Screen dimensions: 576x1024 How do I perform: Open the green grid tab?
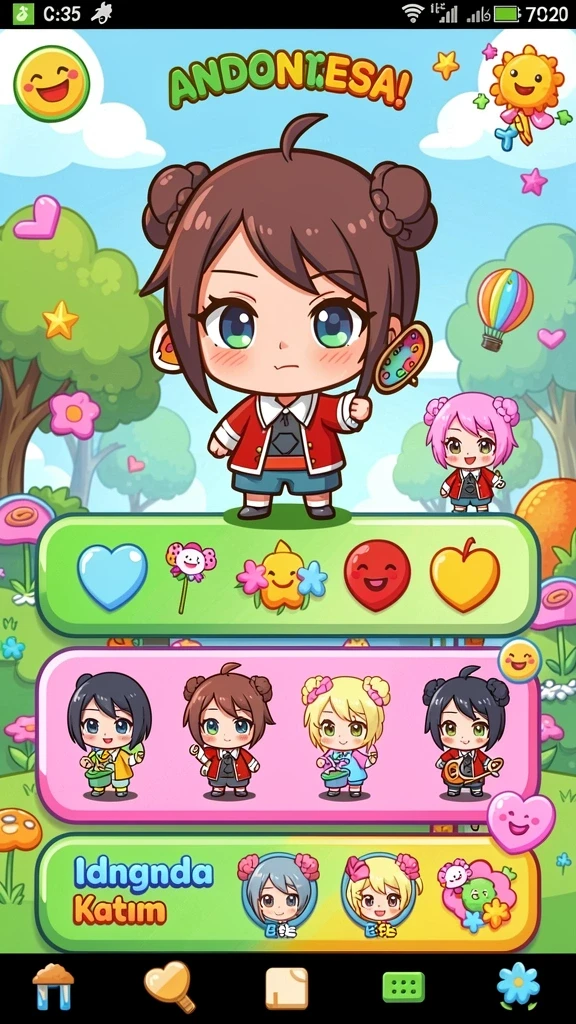click(403, 987)
